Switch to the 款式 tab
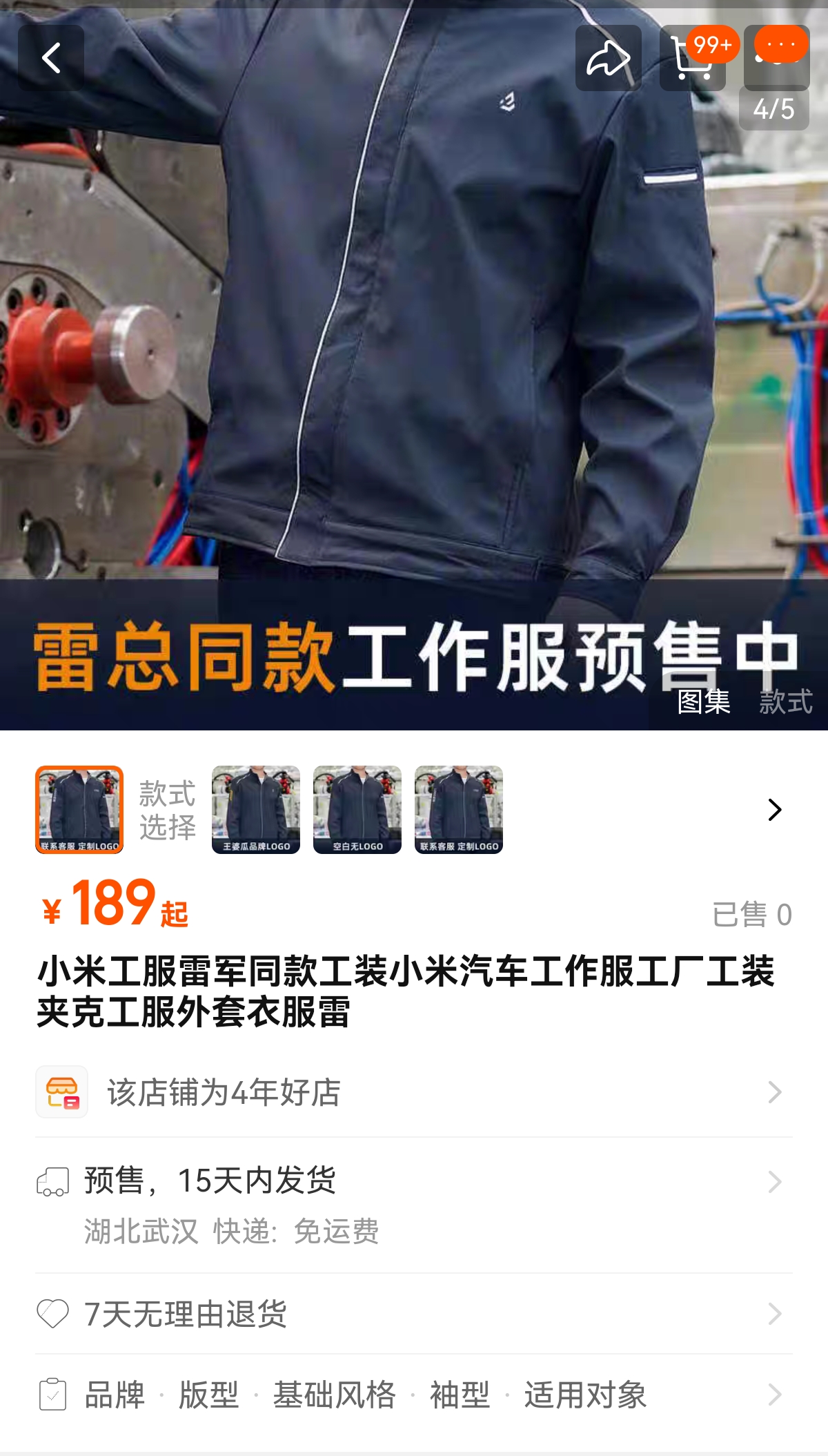The height and width of the screenshot is (1456, 828). click(x=785, y=701)
